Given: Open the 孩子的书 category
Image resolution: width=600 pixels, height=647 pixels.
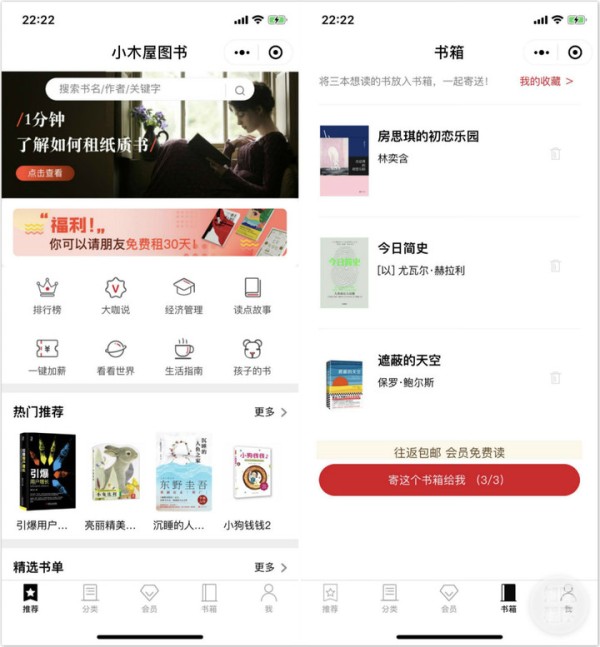Looking at the screenshot, I should 252,356.
